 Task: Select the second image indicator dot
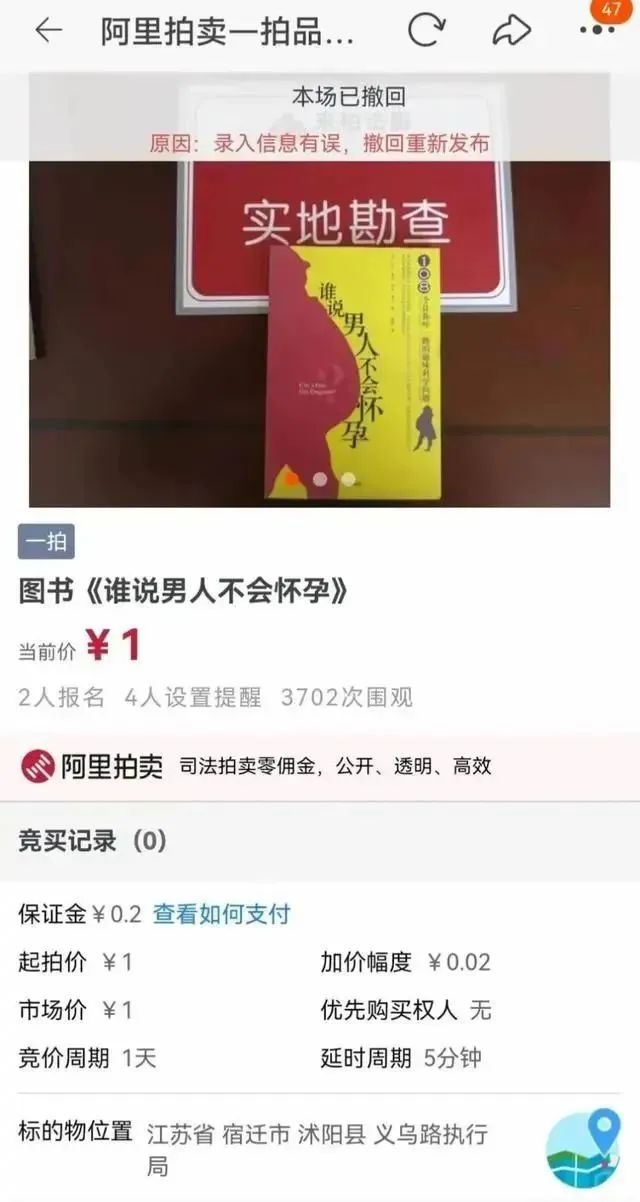320,479
